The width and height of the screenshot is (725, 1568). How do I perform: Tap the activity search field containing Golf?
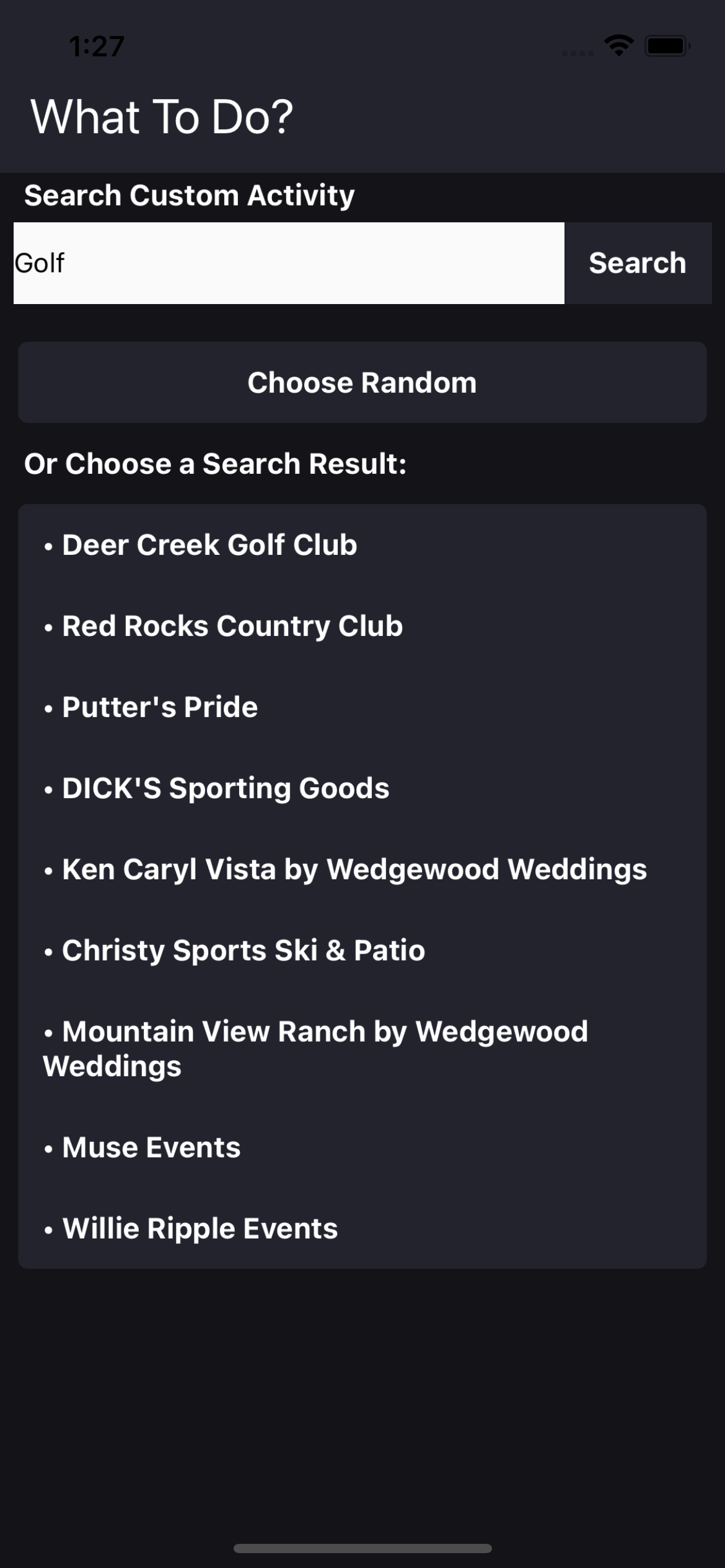tap(289, 263)
